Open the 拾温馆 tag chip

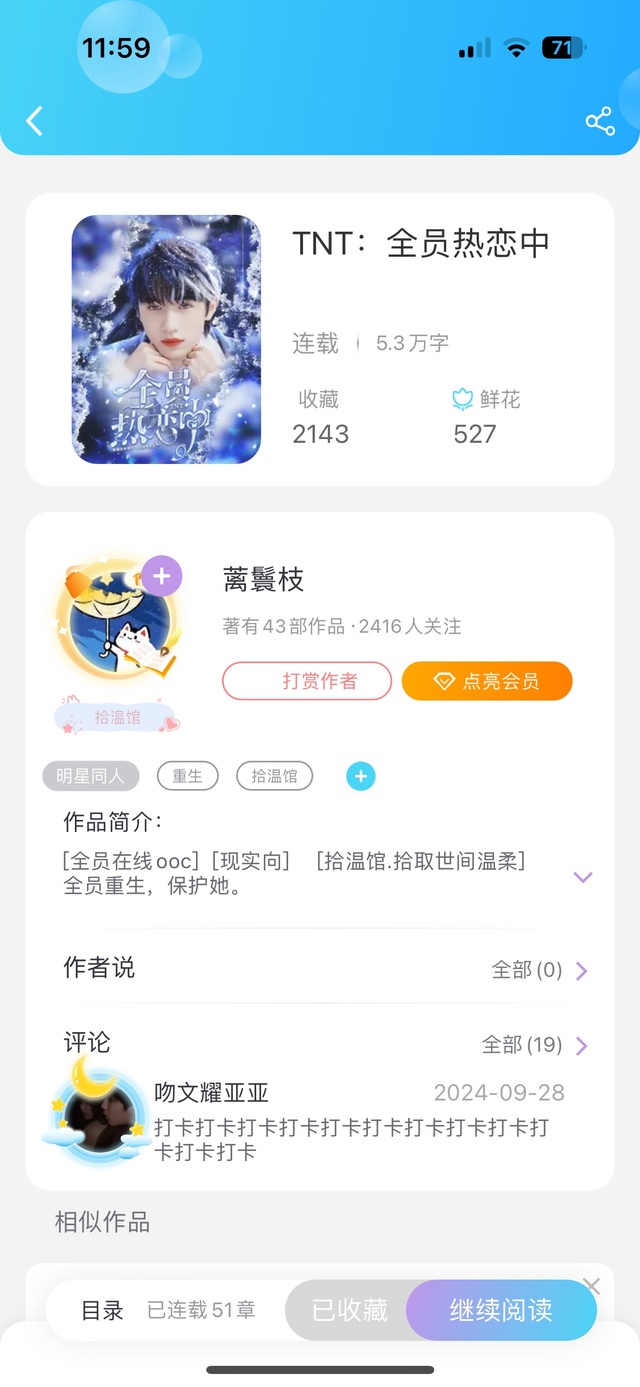pyautogui.click(x=274, y=776)
